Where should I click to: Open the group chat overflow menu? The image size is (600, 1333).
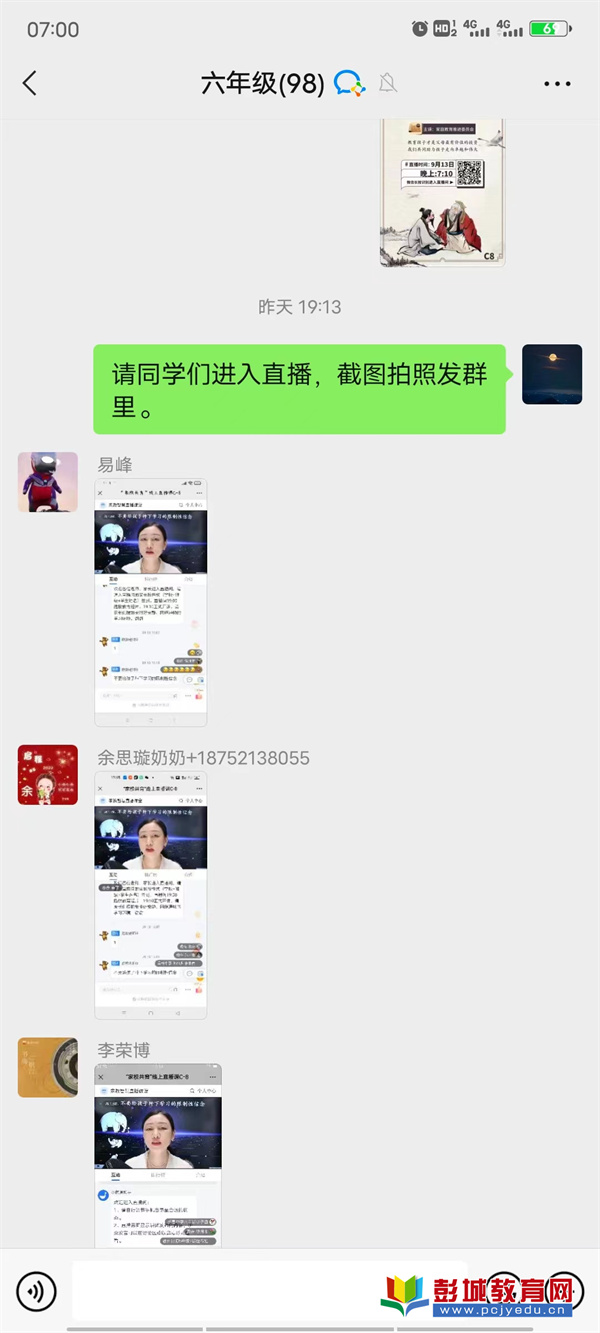point(557,84)
